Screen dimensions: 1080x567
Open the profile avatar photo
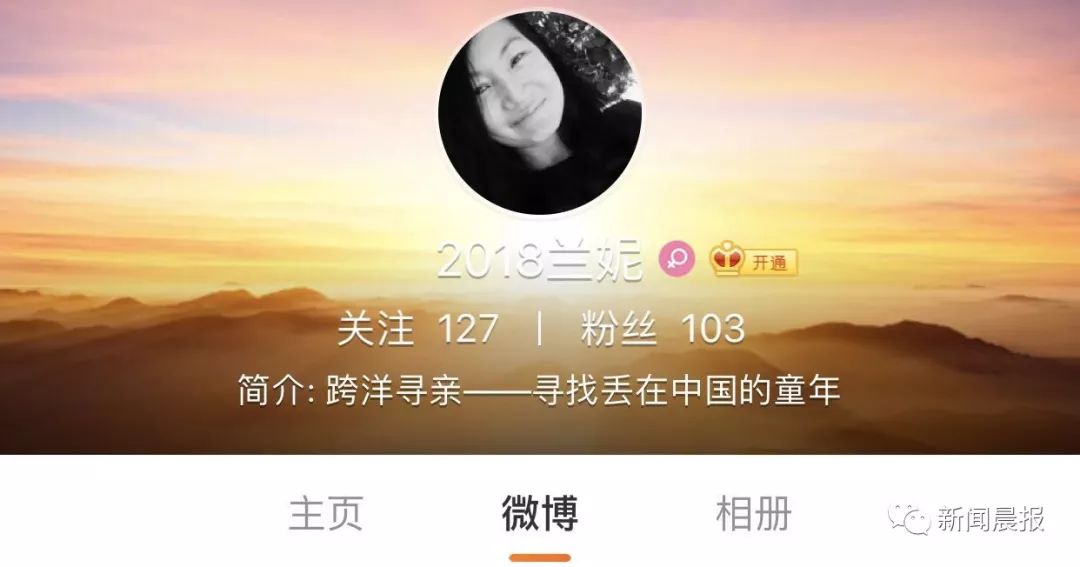(x=540, y=112)
